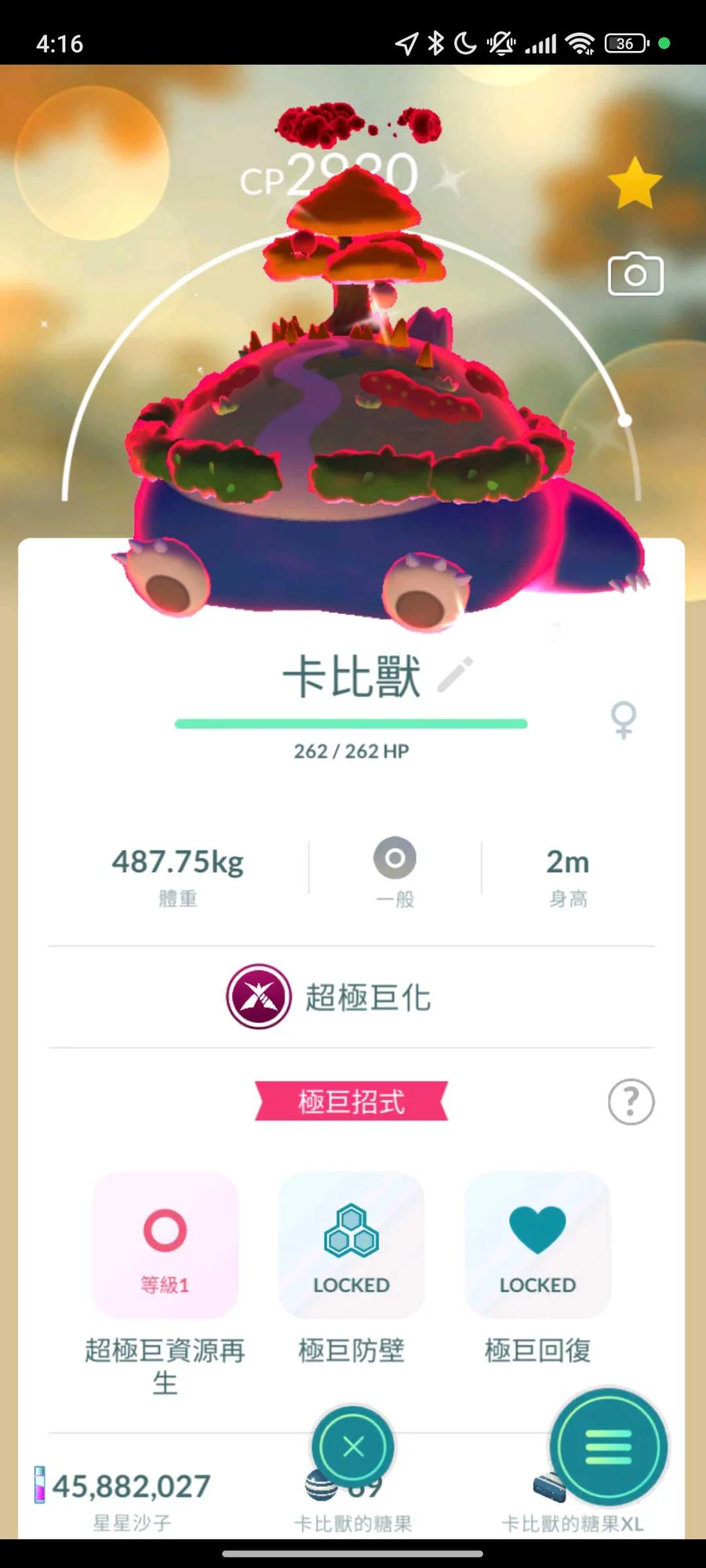The height and width of the screenshot is (1568, 706).
Task: Open the AR camera photo mode
Action: click(x=635, y=274)
